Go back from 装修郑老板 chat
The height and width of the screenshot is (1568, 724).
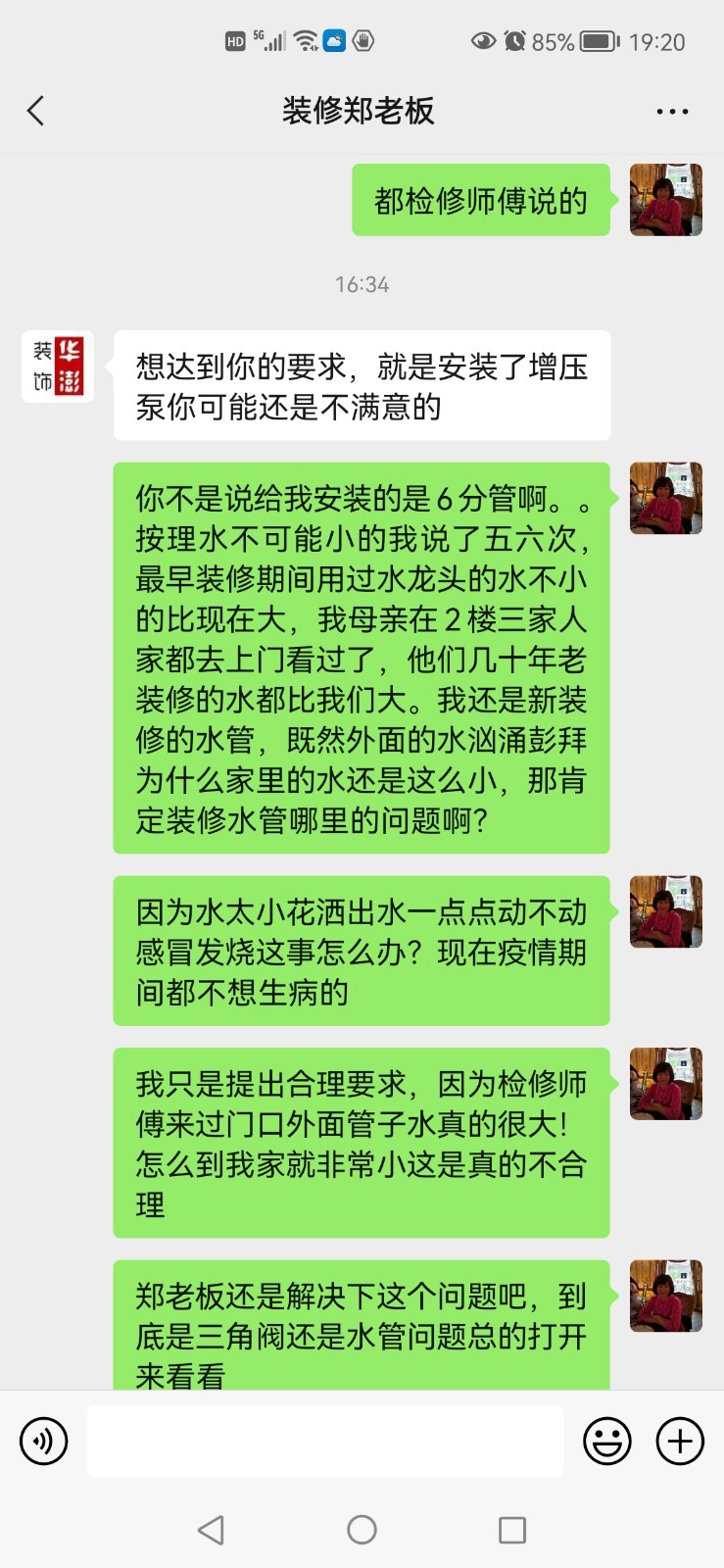click(x=36, y=111)
